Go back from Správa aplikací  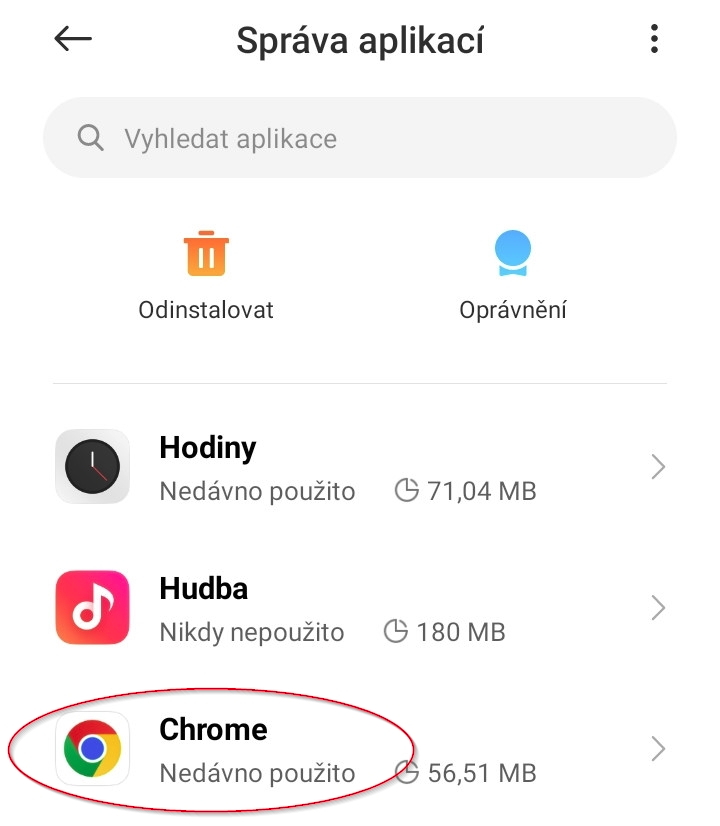coord(73,39)
